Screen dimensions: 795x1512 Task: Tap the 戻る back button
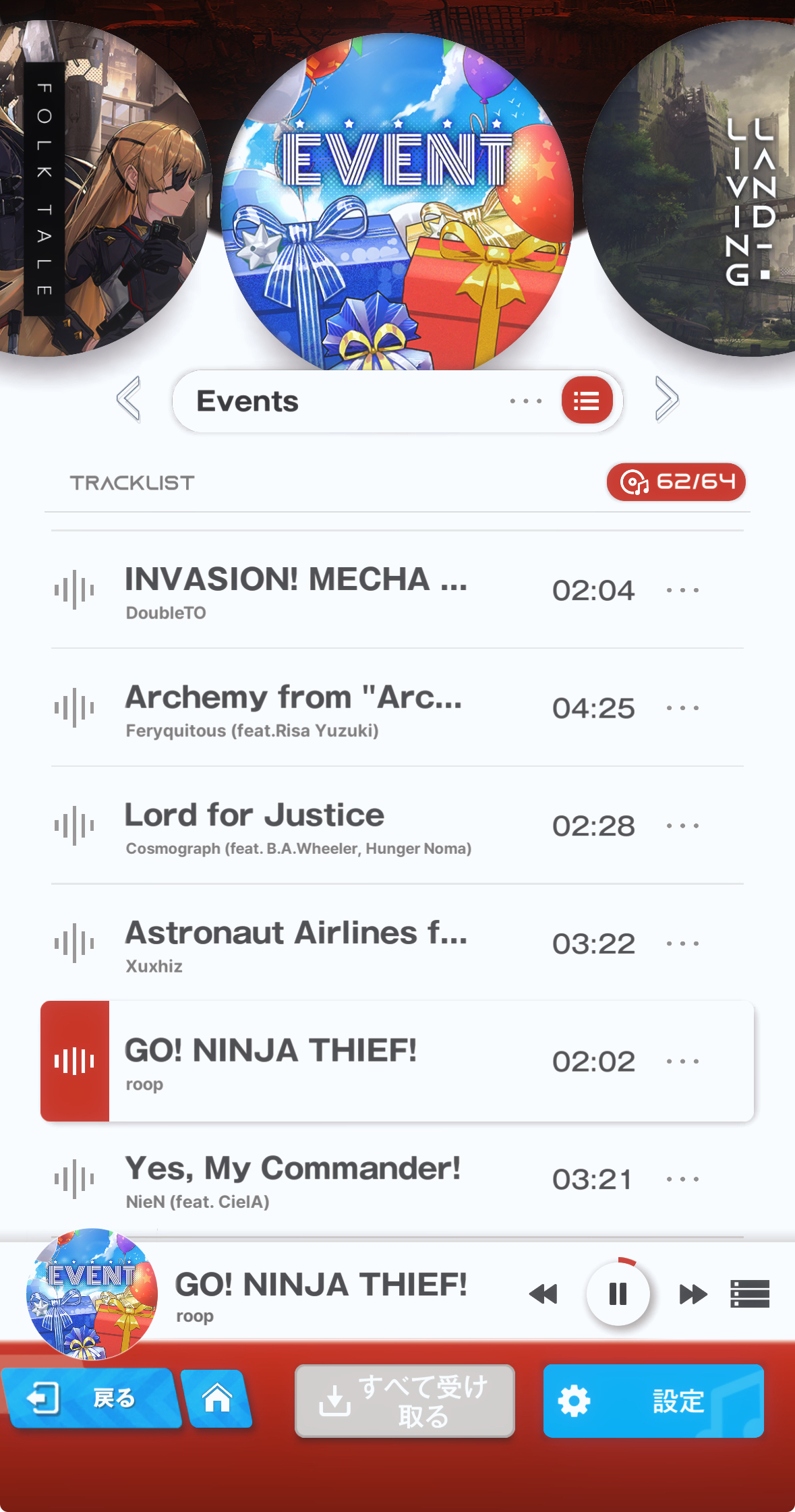pyautogui.click(x=90, y=1399)
